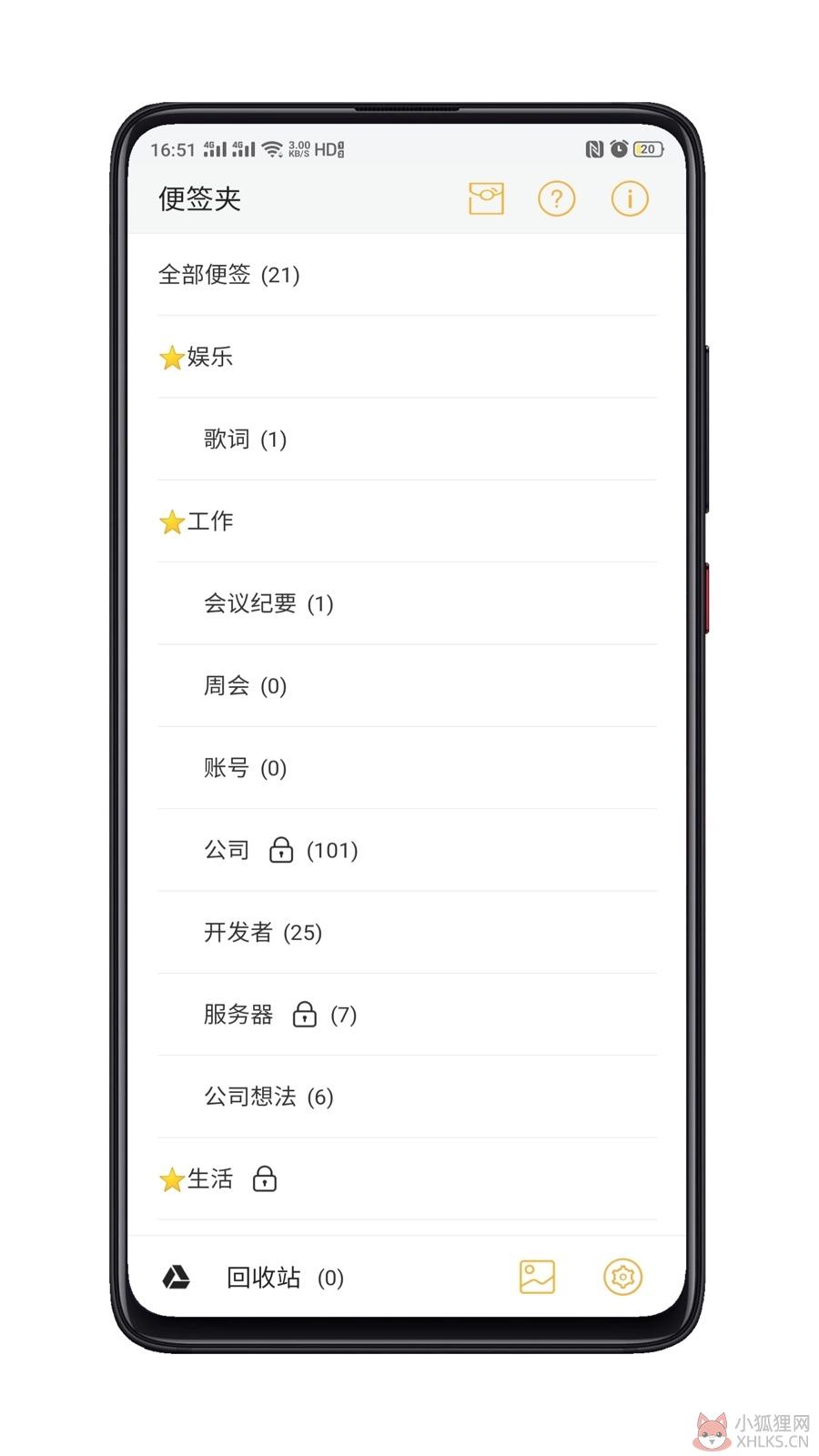Open the info icon in header
This screenshot has height=1456, width=819.
coord(630,198)
